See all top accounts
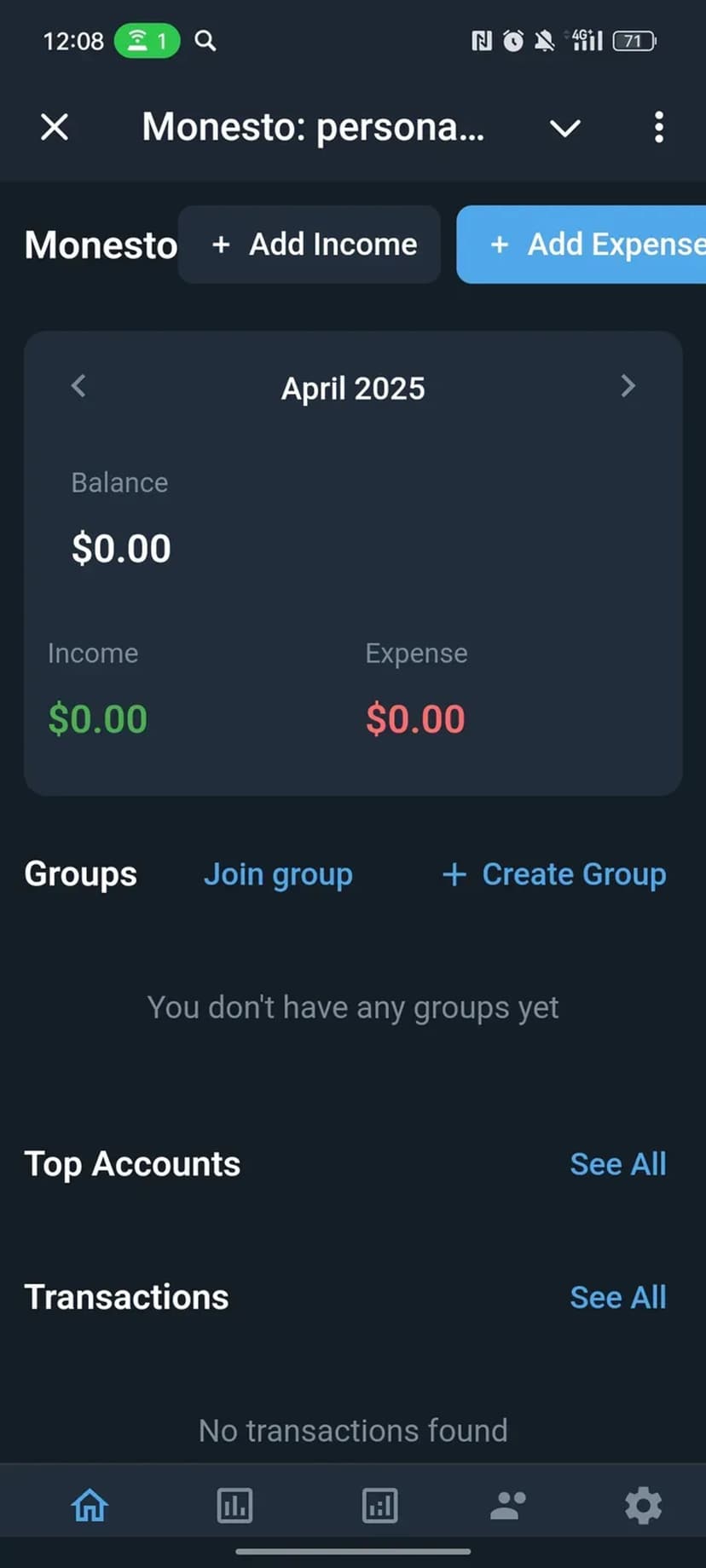Image resolution: width=706 pixels, height=1568 pixels. coord(617,1164)
